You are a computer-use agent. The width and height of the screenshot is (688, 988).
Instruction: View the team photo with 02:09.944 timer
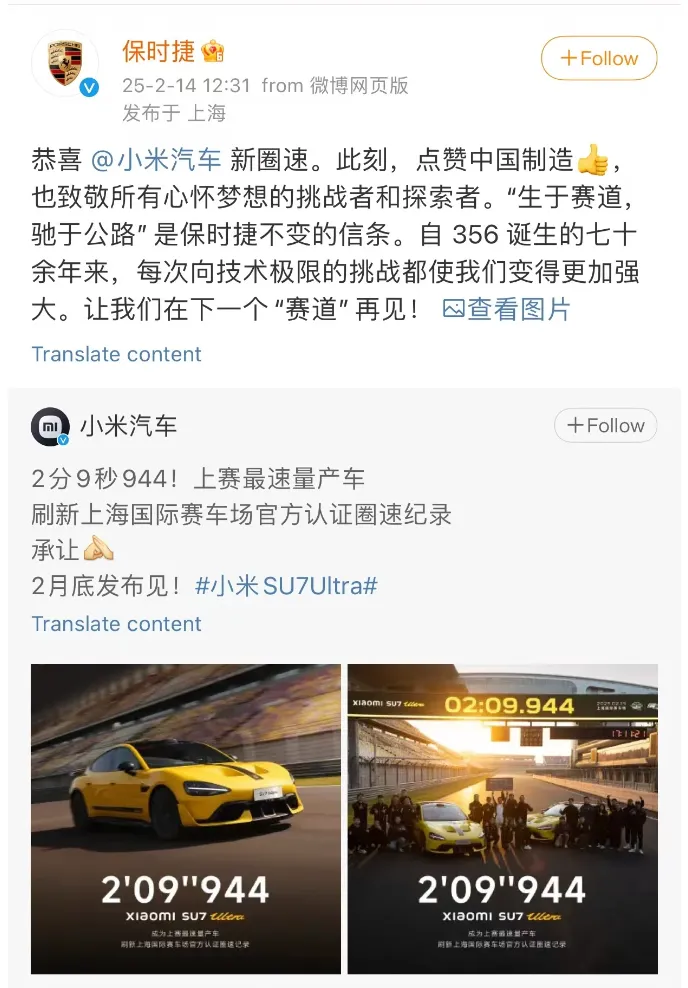coord(502,818)
